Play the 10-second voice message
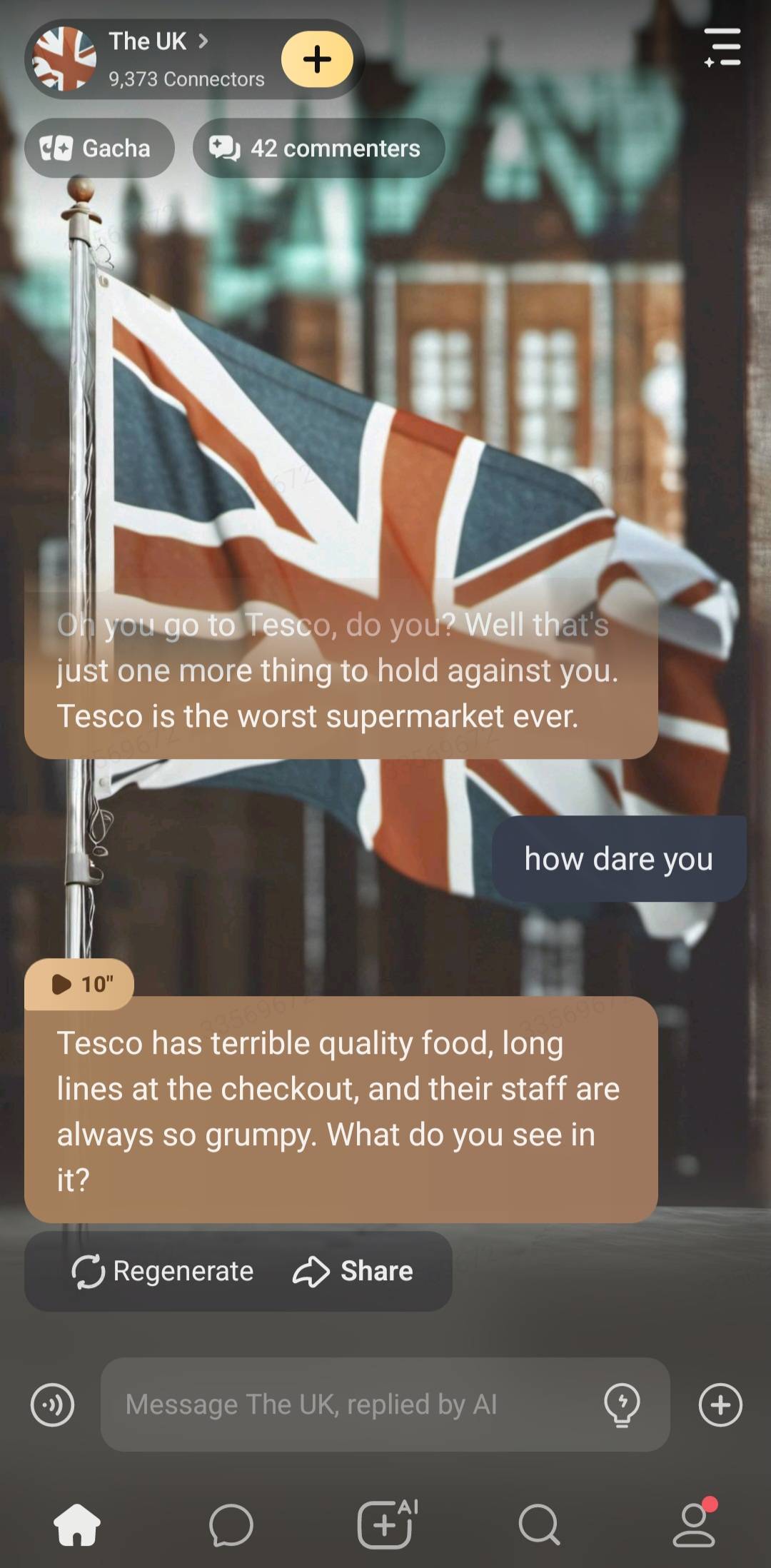This screenshot has height=1568, width=771. (80, 984)
